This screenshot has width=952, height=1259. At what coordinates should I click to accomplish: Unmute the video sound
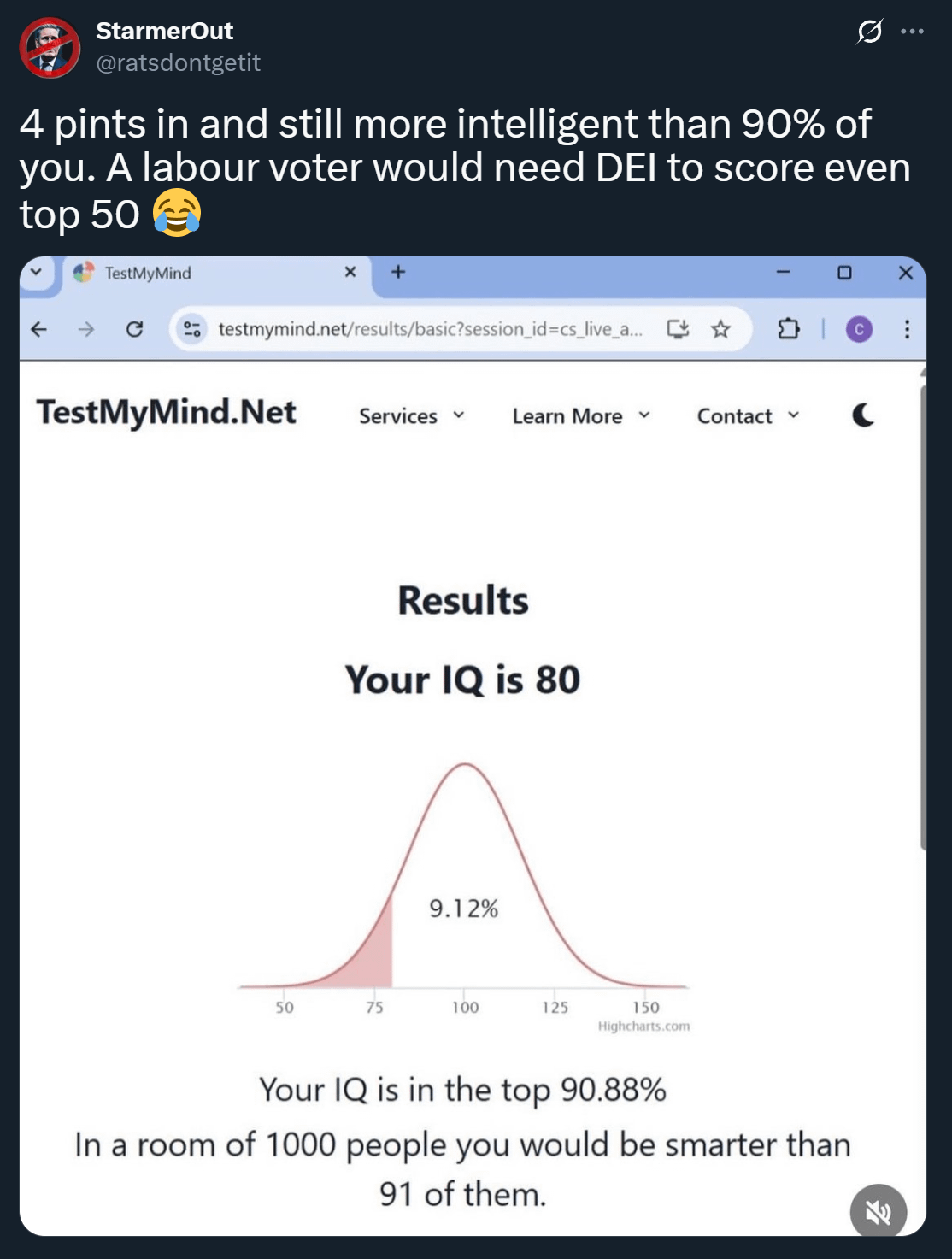click(878, 1210)
